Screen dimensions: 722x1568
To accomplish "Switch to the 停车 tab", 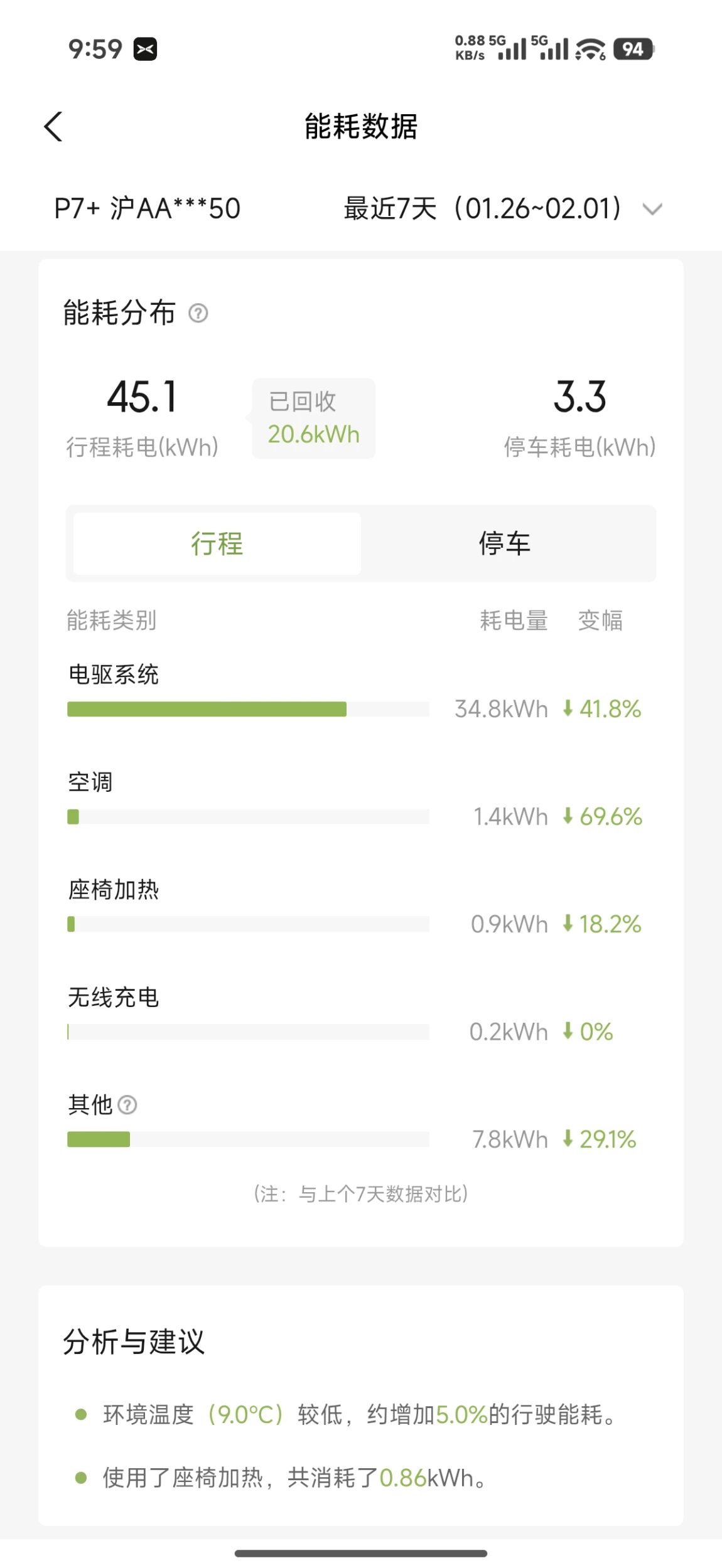I will (505, 543).
